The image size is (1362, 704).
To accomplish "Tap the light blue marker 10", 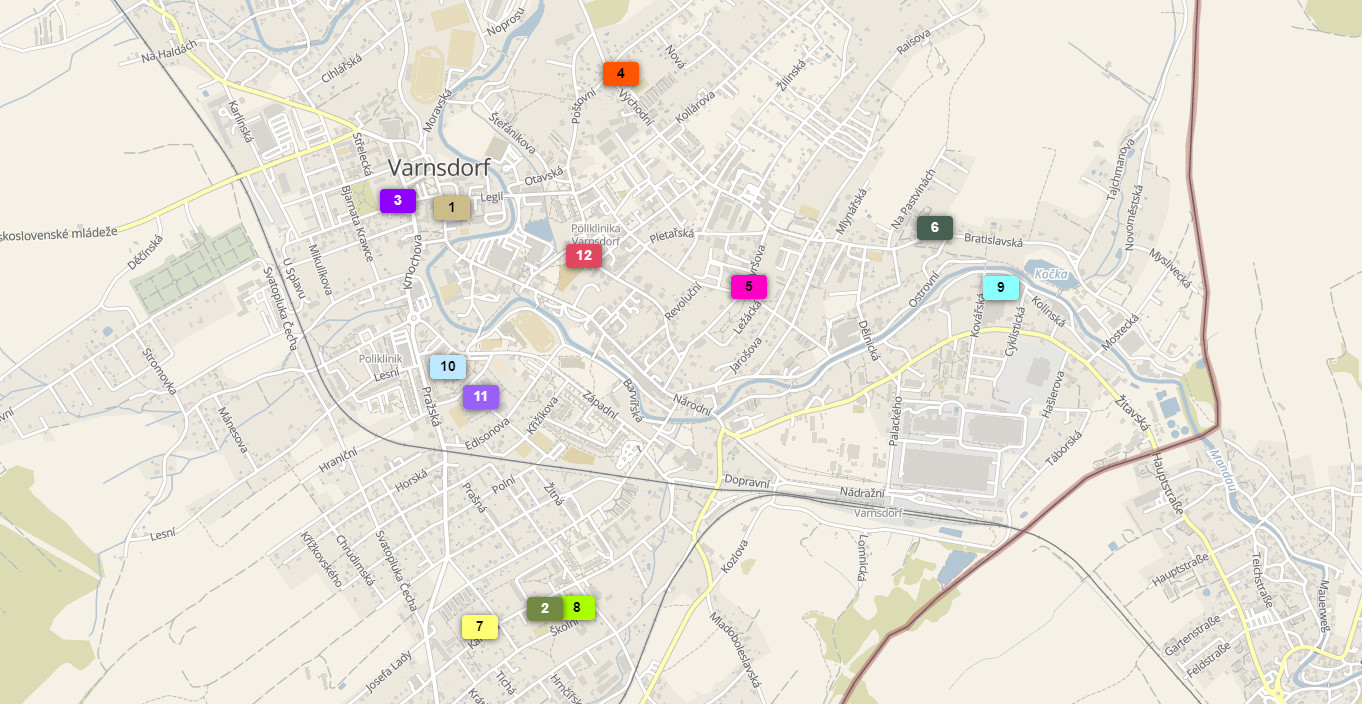I will click(x=448, y=367).
